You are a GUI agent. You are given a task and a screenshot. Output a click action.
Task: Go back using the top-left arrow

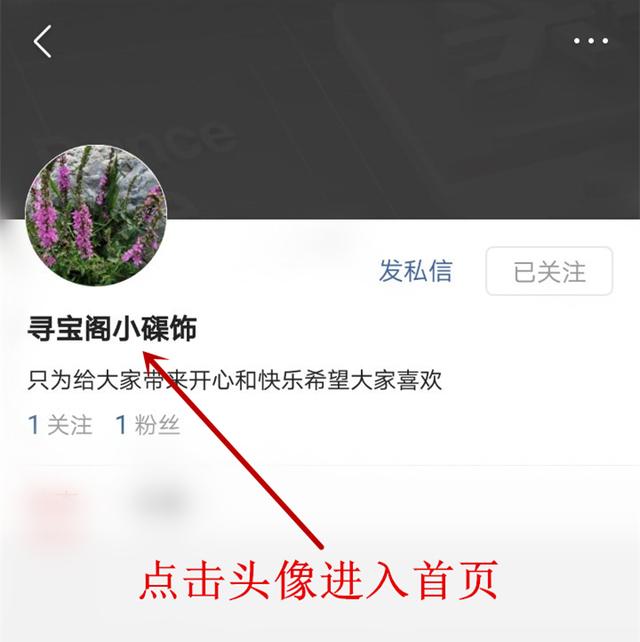coord(42,42)
